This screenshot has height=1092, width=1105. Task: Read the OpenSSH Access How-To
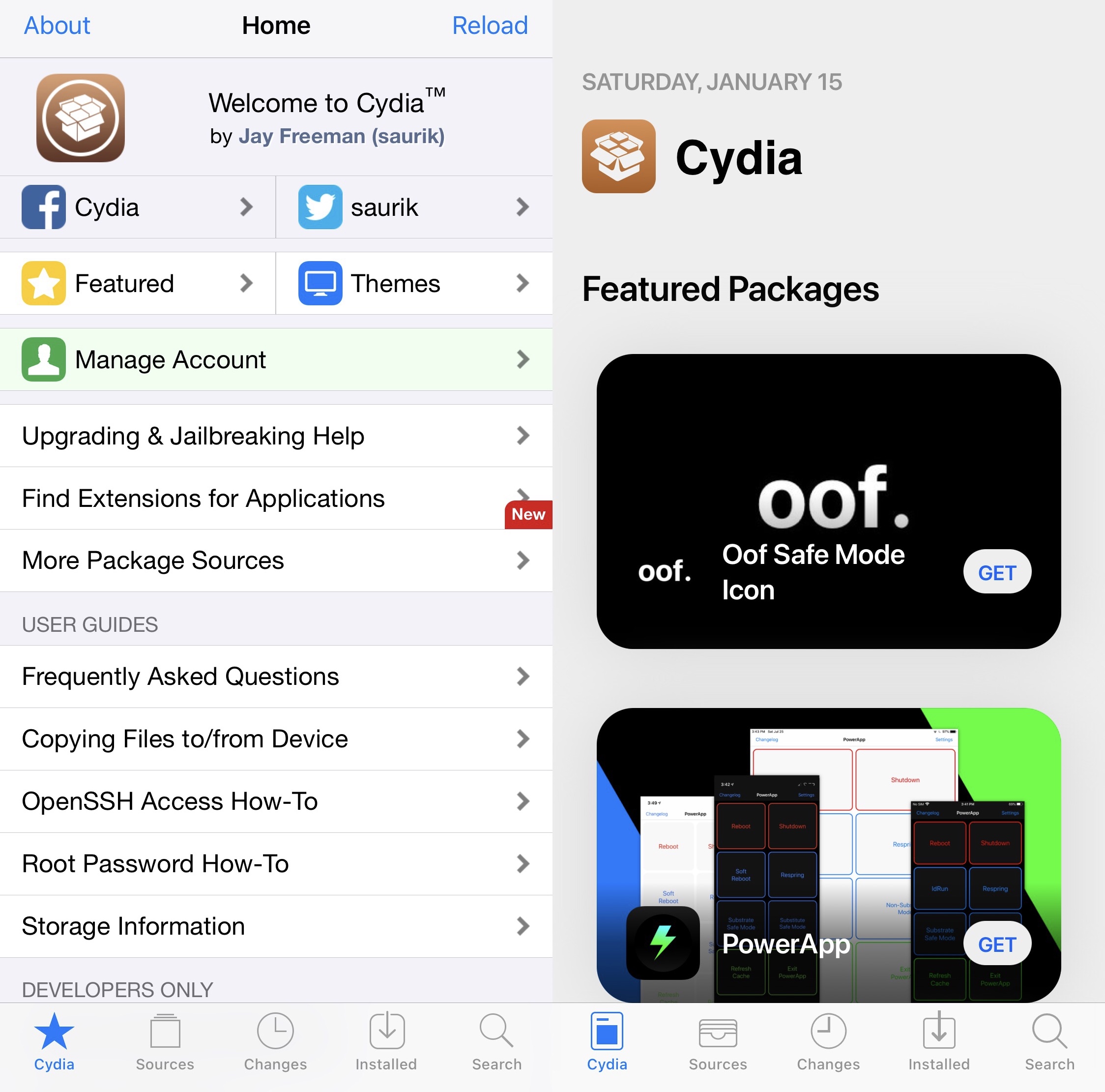[276, 801]
